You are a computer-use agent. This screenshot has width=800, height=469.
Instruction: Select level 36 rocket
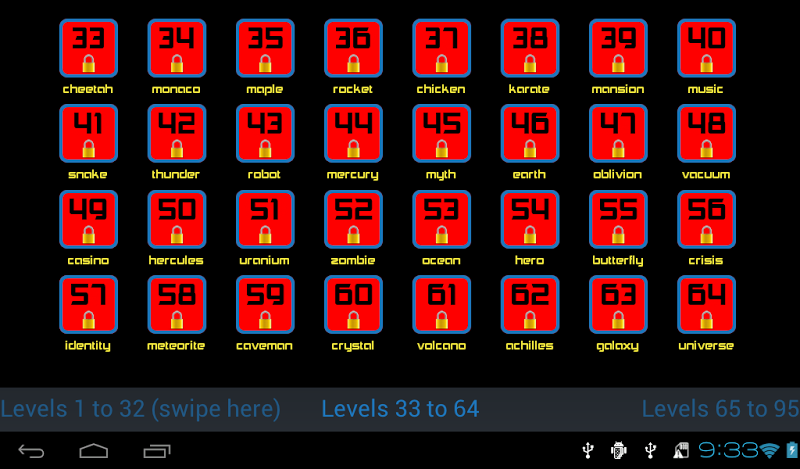353,48
